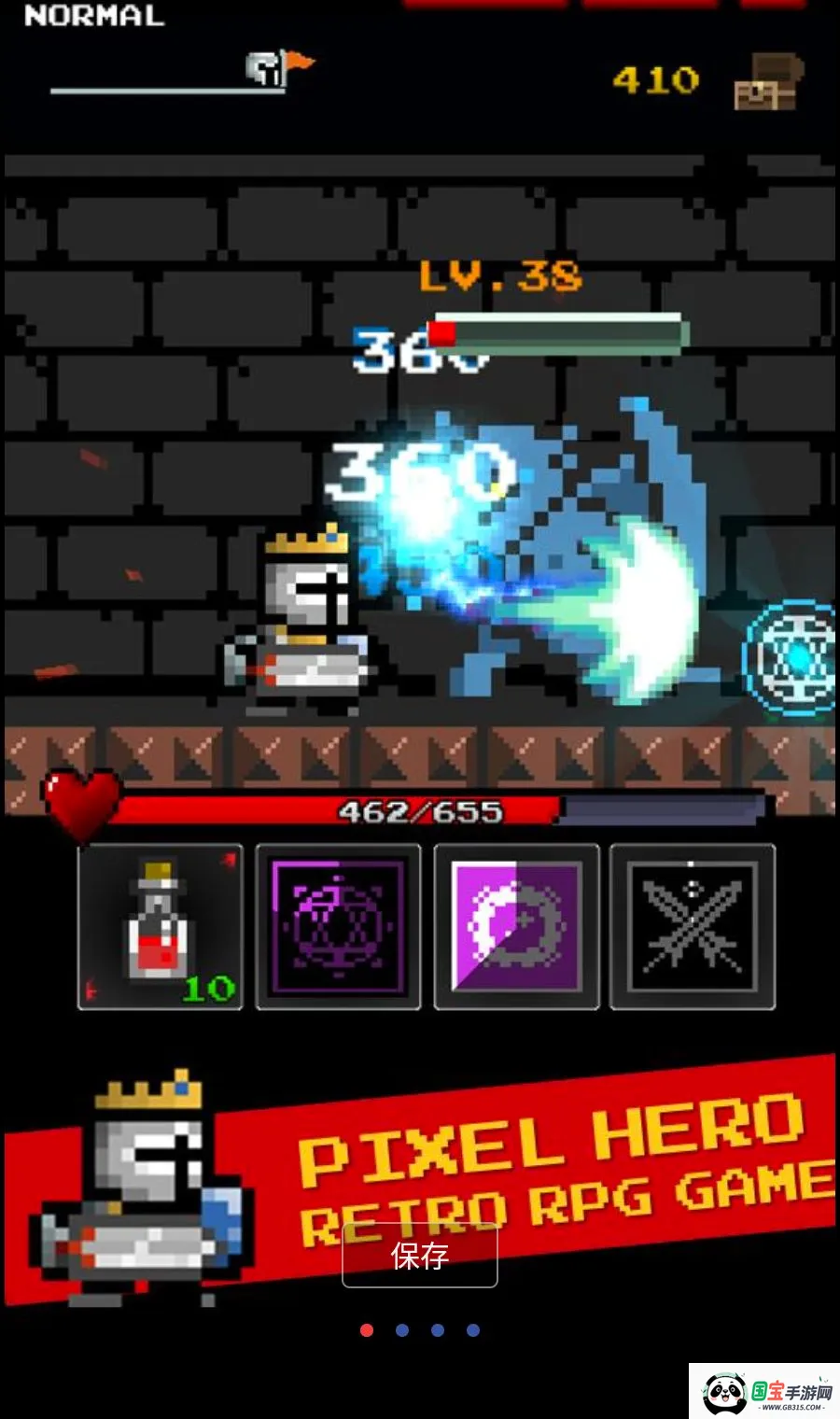Image resolution: width=840 pixels, height=1419 pixels.
Task: Jump to the second page indicator dot
Action: pyautogui.click(x=402, y=1330)
